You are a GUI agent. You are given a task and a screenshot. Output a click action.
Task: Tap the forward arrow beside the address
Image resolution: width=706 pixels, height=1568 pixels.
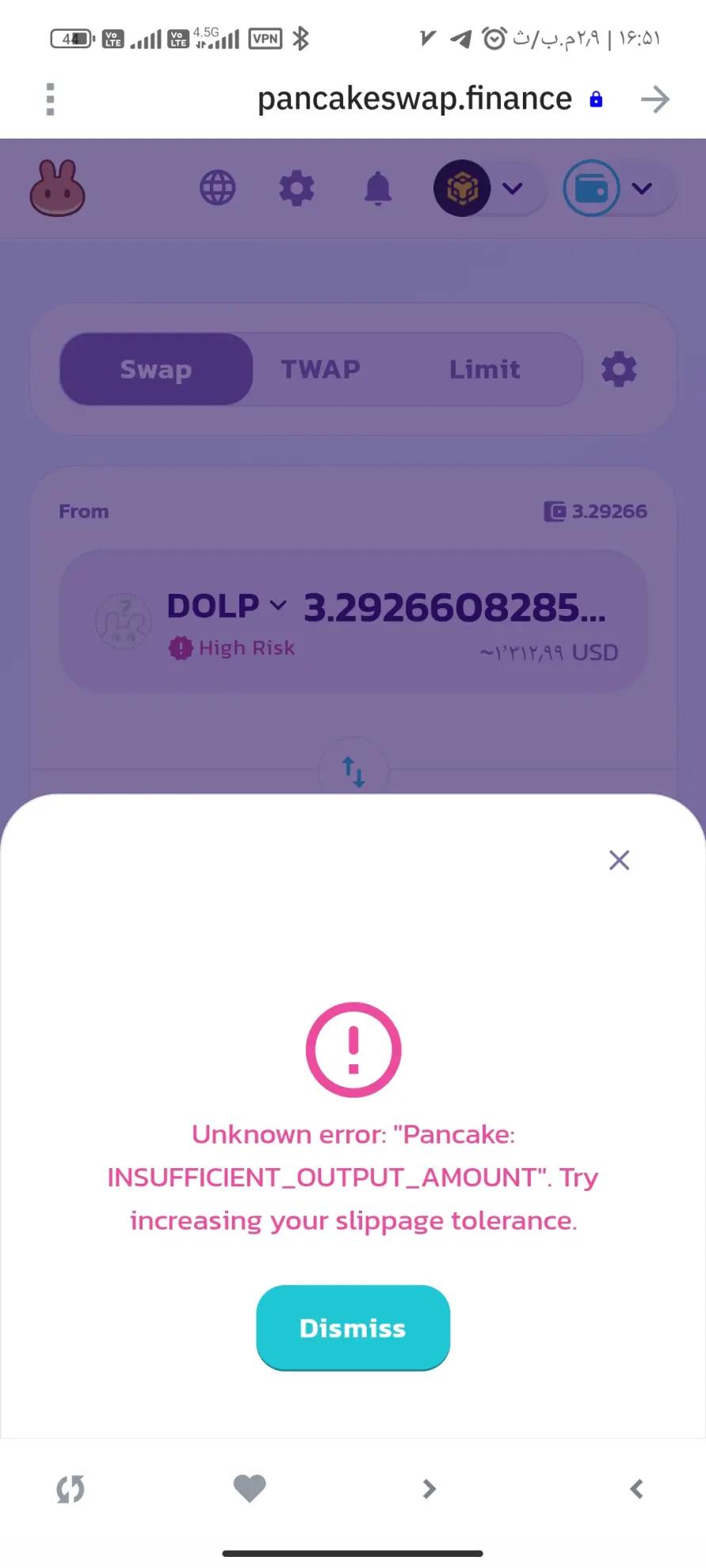[655, 100]
